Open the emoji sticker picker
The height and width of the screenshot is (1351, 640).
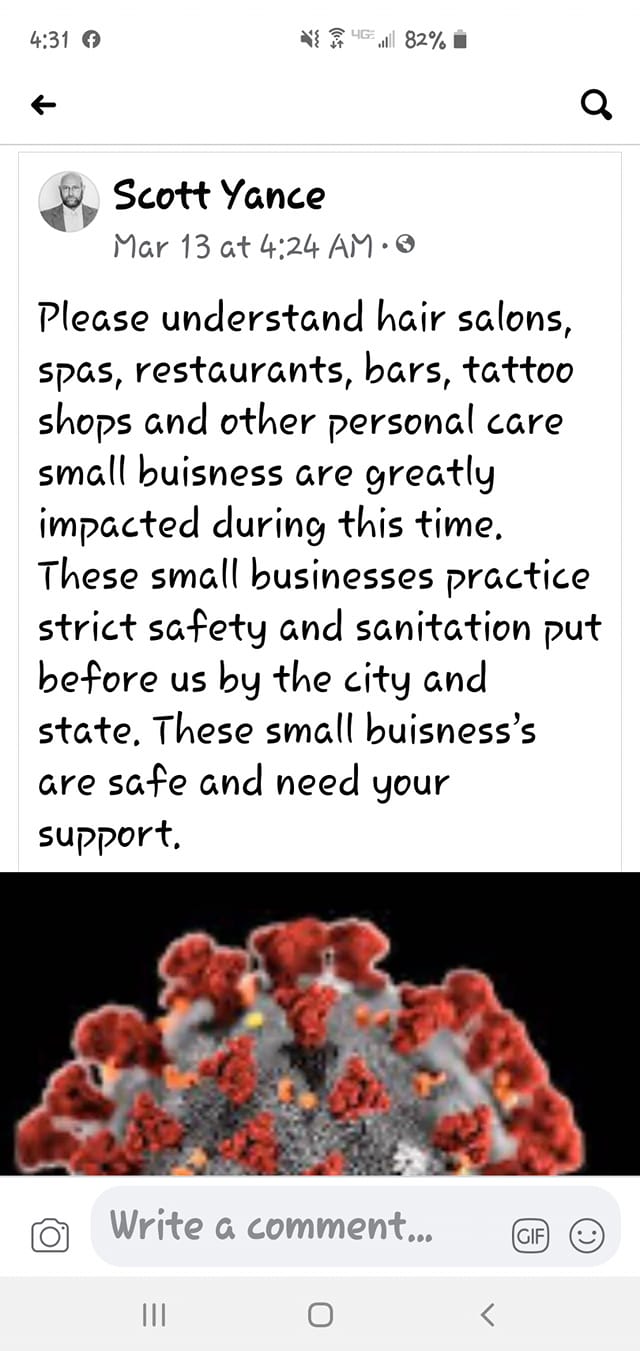point(587,1236)
